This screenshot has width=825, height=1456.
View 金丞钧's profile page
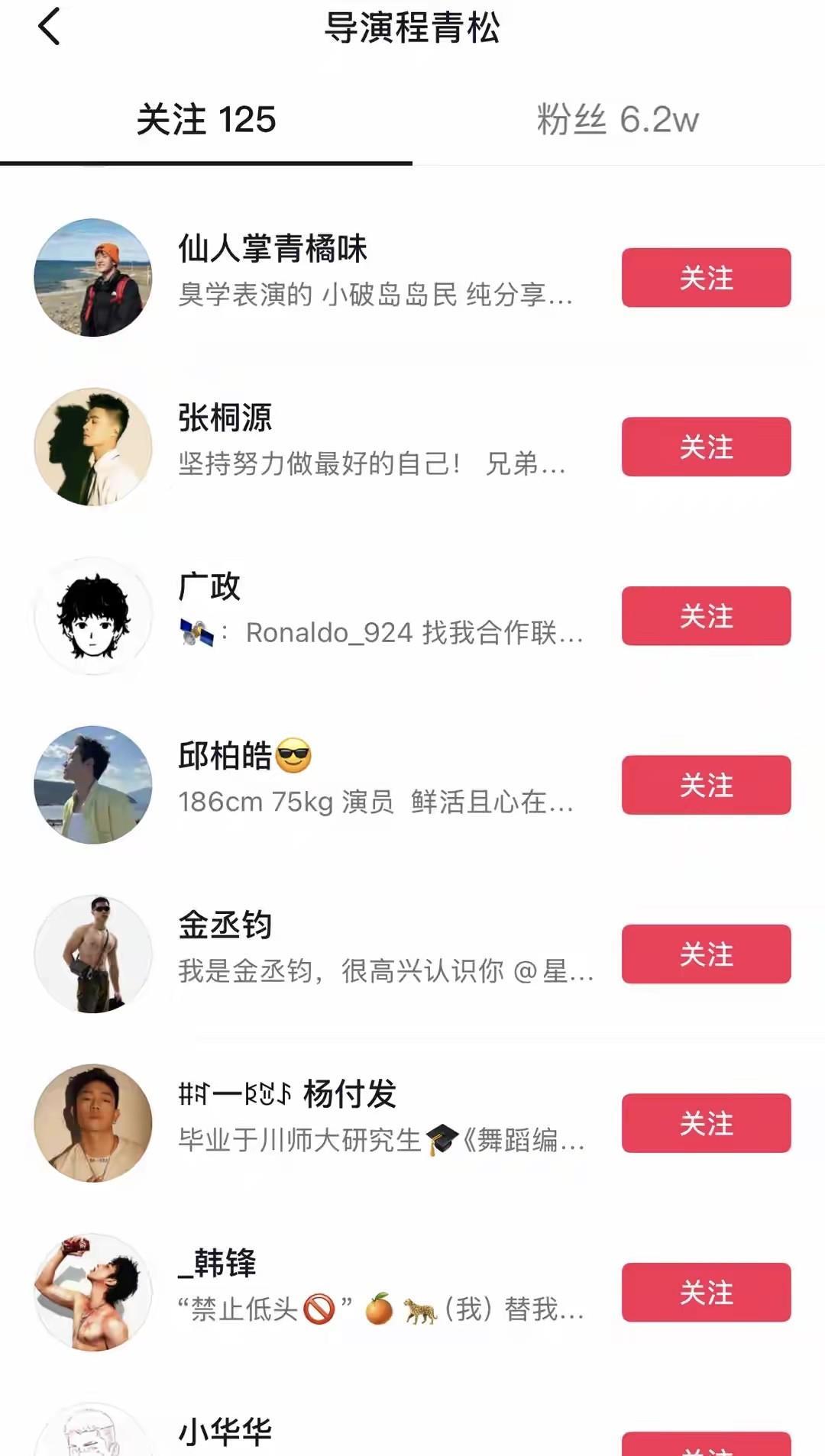[225, 925]
